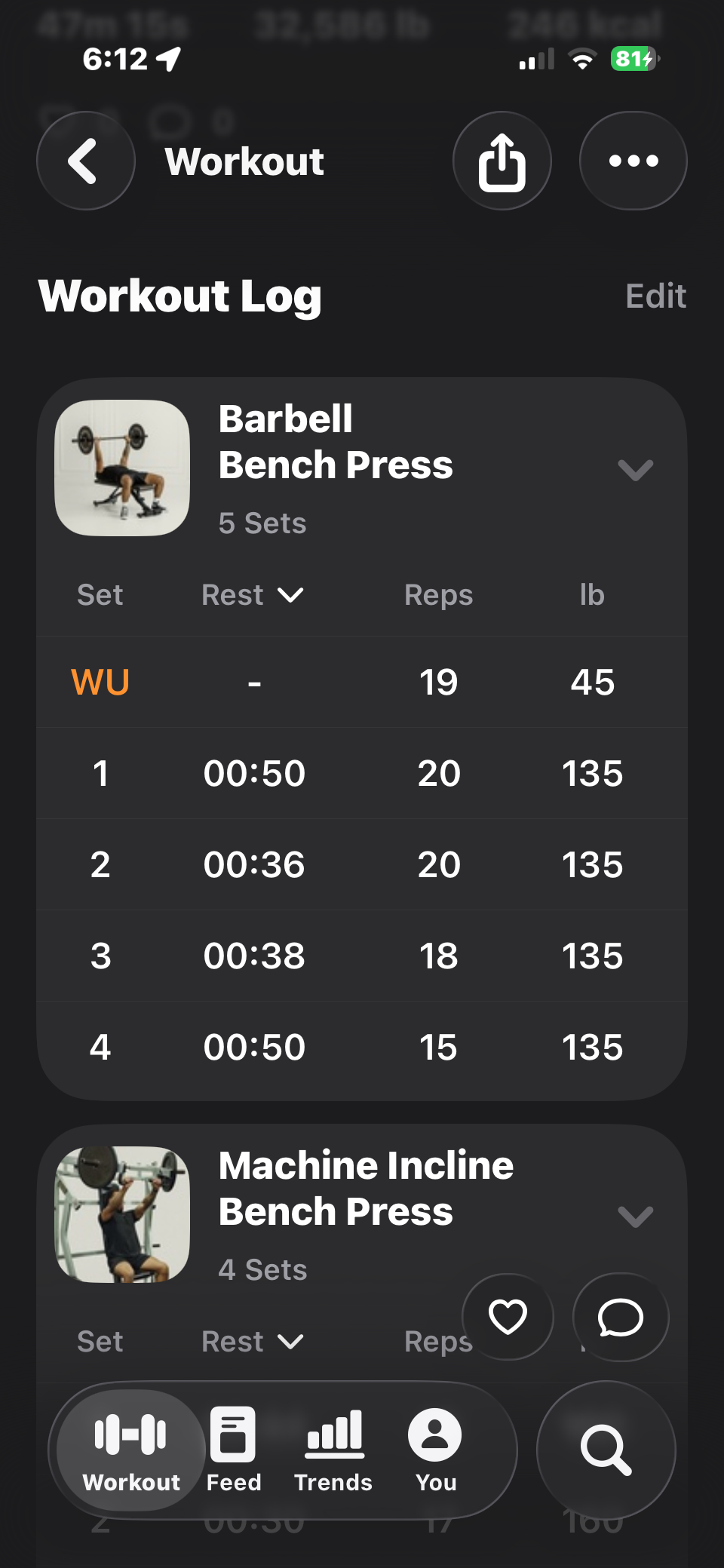724x1568 pixels.
Task: Open the search magnifier button
Action: pyautogui.click(x=606, y=1450)
